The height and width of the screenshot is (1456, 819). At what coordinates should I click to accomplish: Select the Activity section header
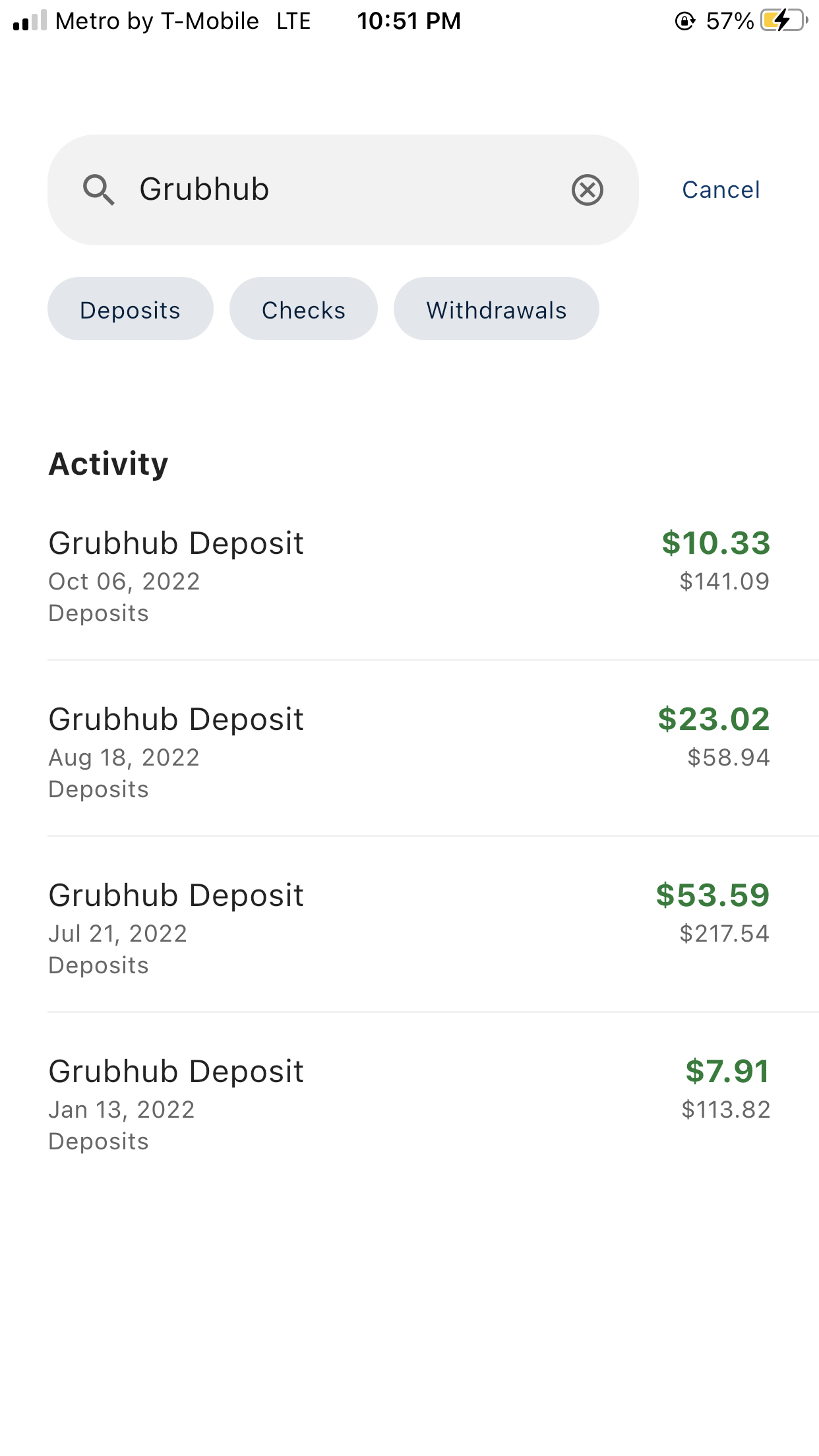(109, 463)
